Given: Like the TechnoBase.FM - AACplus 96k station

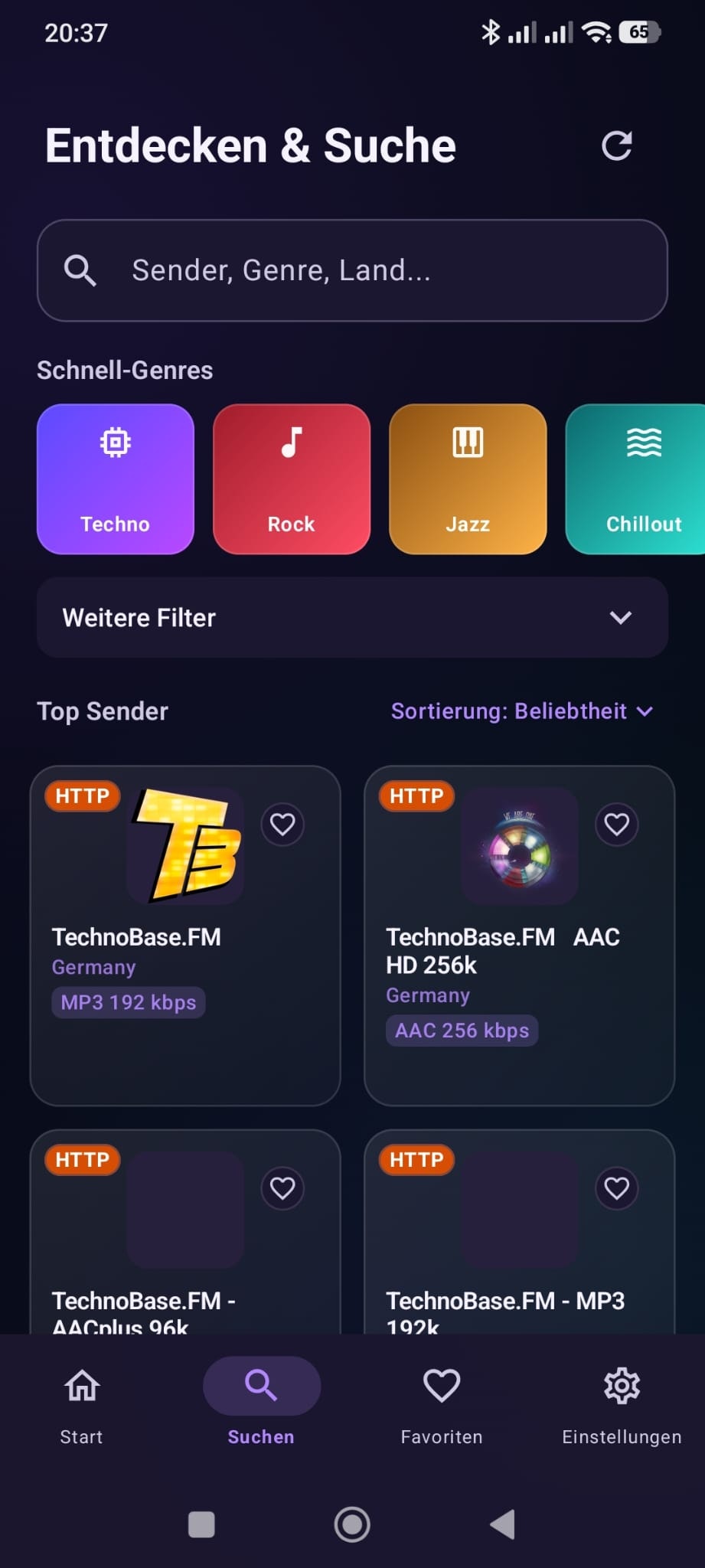Looking at the screenshot, I should 282,1188.
